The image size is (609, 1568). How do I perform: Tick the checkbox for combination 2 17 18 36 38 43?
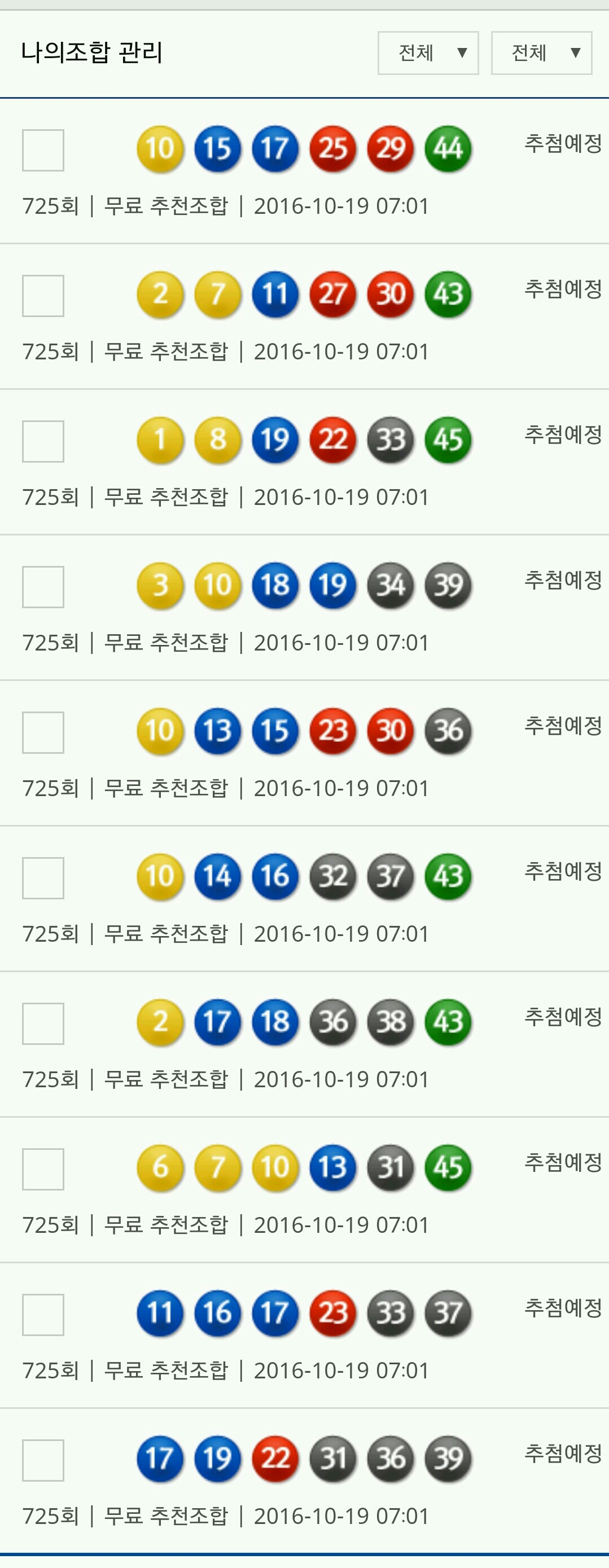[x=43, y=1023]
